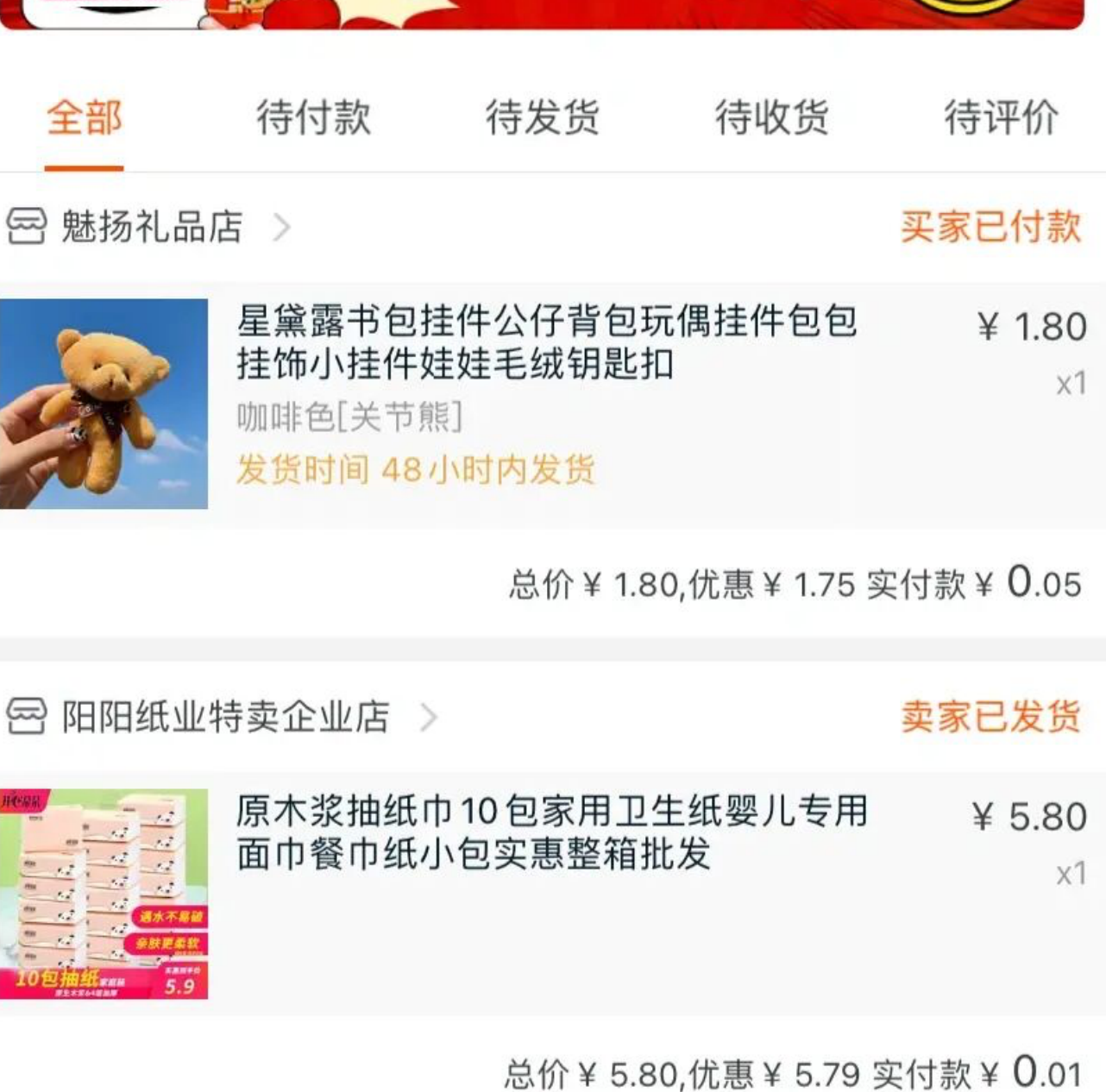Open the 魅扬礼品店 shop page
Image resolution: width=1106 pixels, height=1092 pixels.
pos(151,228)
